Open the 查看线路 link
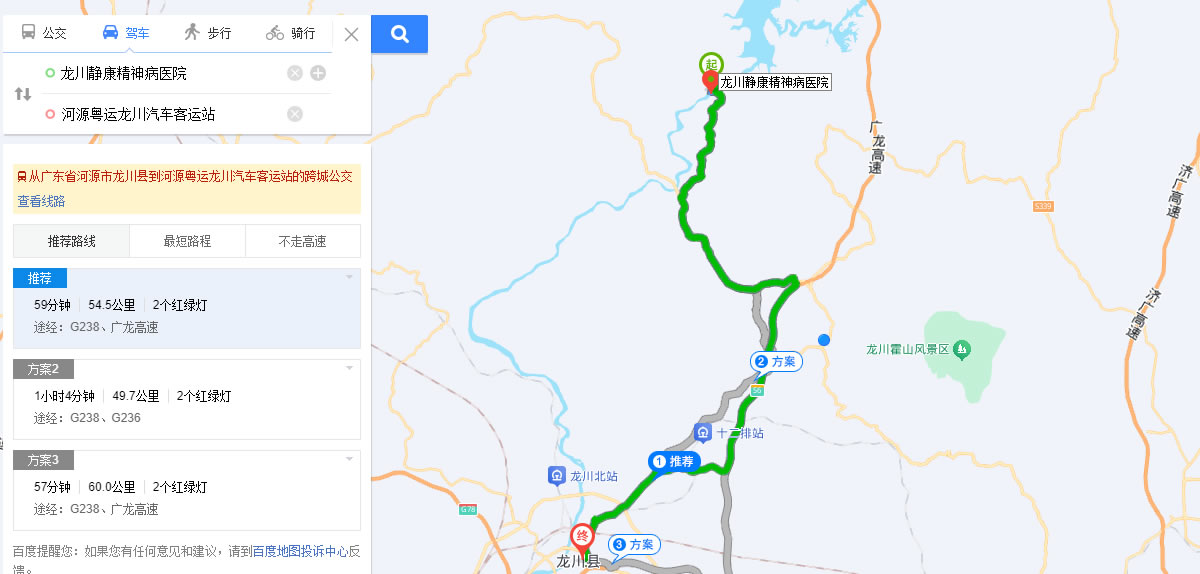Screen dimensions: 1200x574 coord(41,201)
